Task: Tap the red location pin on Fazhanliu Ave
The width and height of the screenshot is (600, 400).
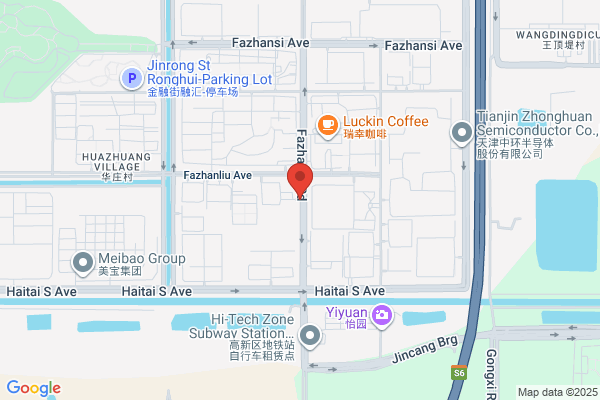Action: 300,180
